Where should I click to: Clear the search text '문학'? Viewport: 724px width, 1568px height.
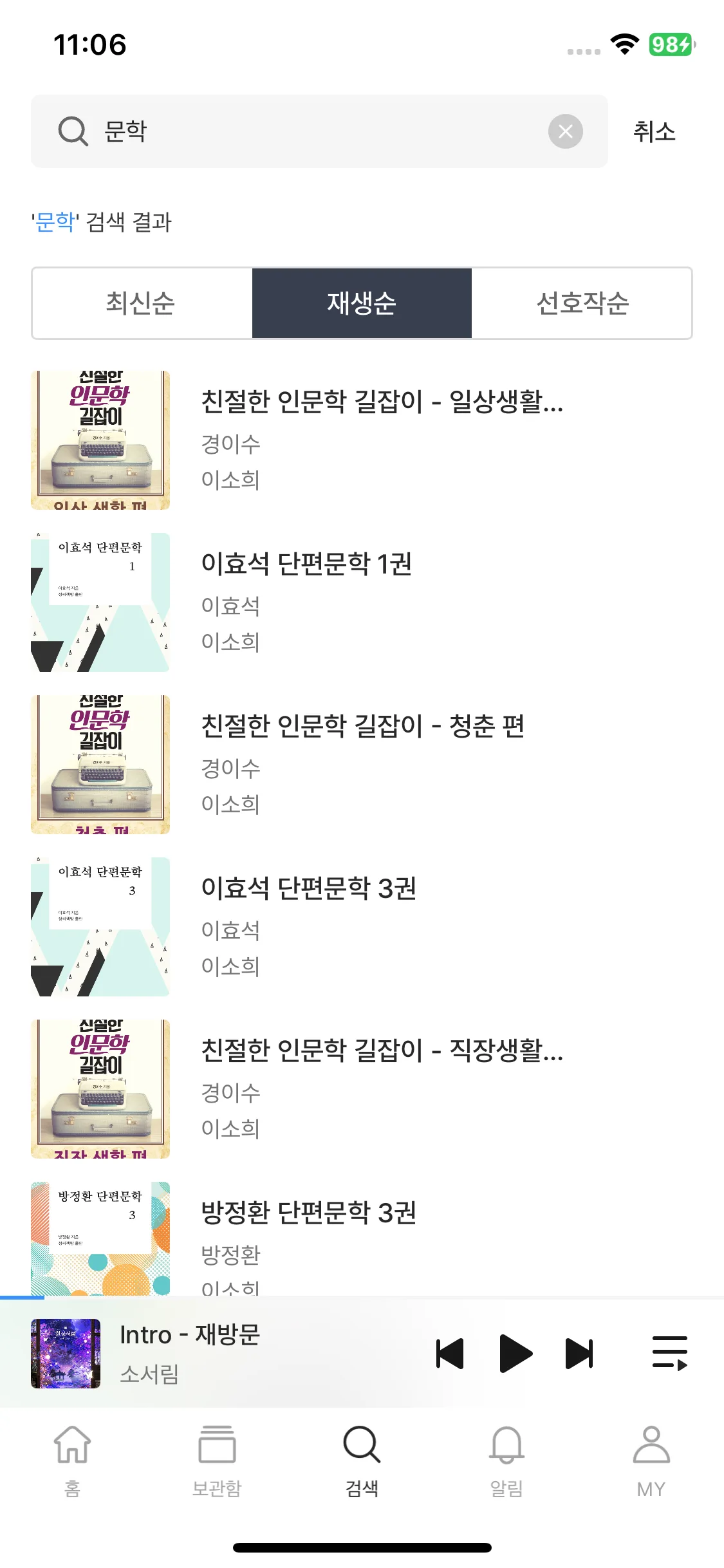coord(565,131)
